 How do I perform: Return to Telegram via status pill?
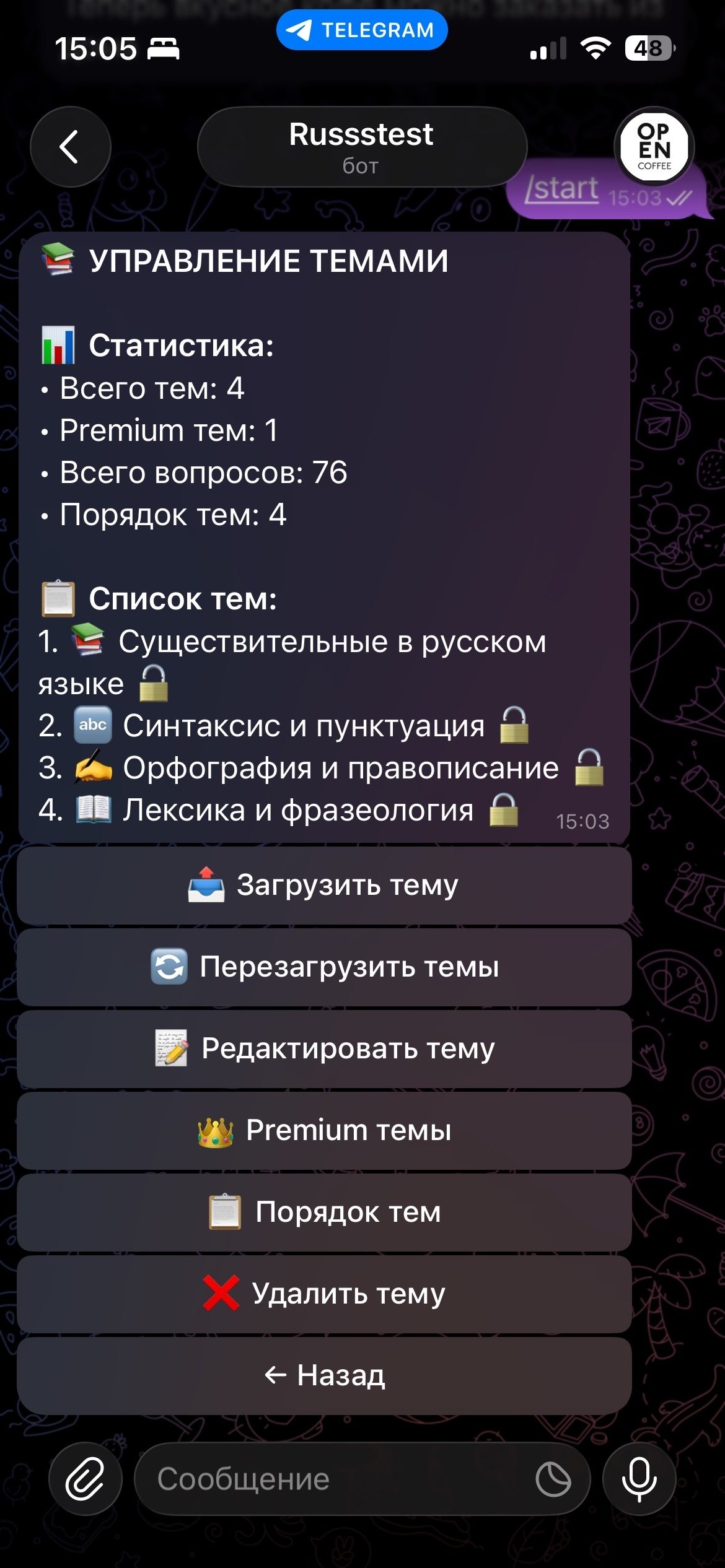(x=362, y=30)
